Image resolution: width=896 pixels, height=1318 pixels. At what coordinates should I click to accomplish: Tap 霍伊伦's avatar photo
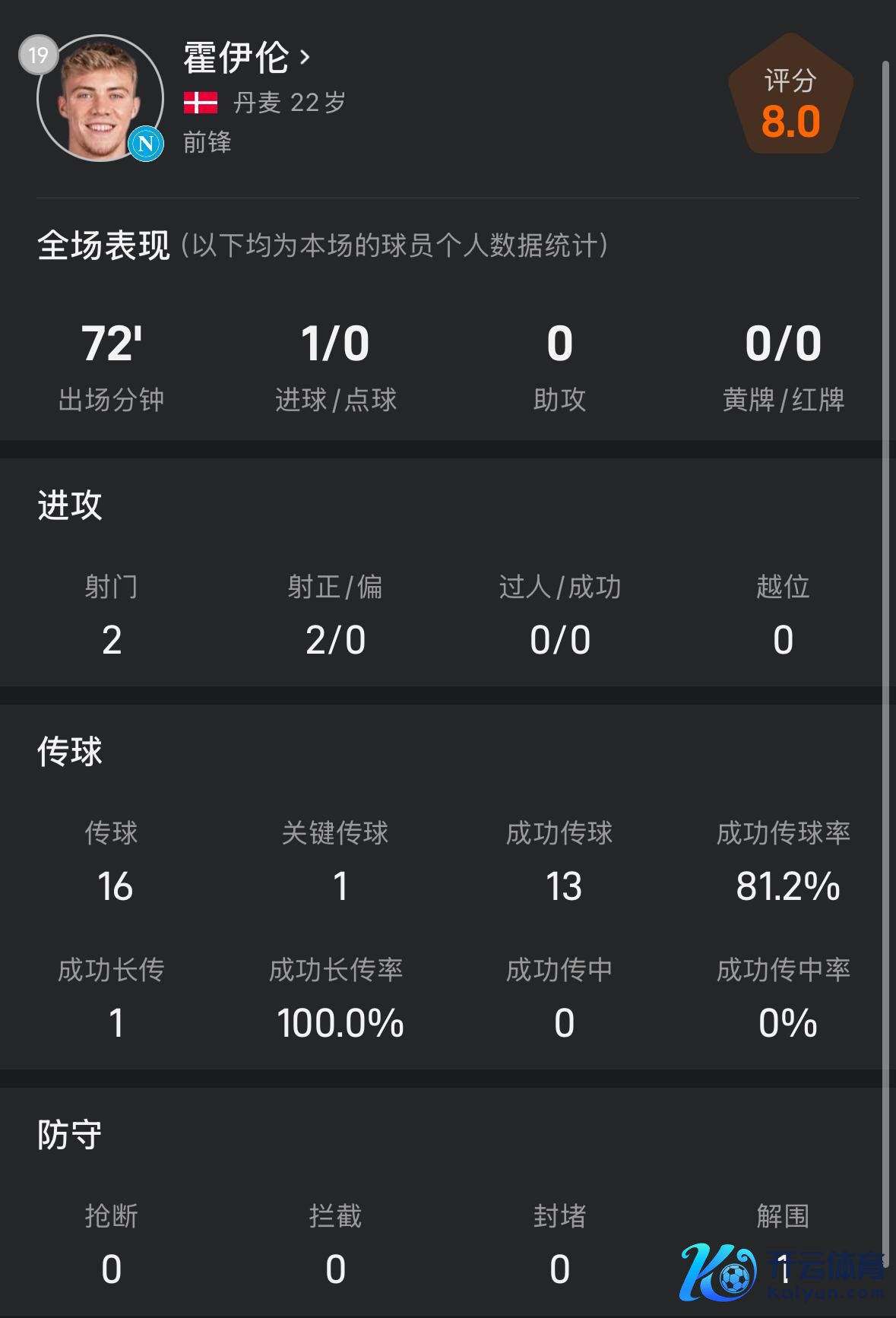100,98
